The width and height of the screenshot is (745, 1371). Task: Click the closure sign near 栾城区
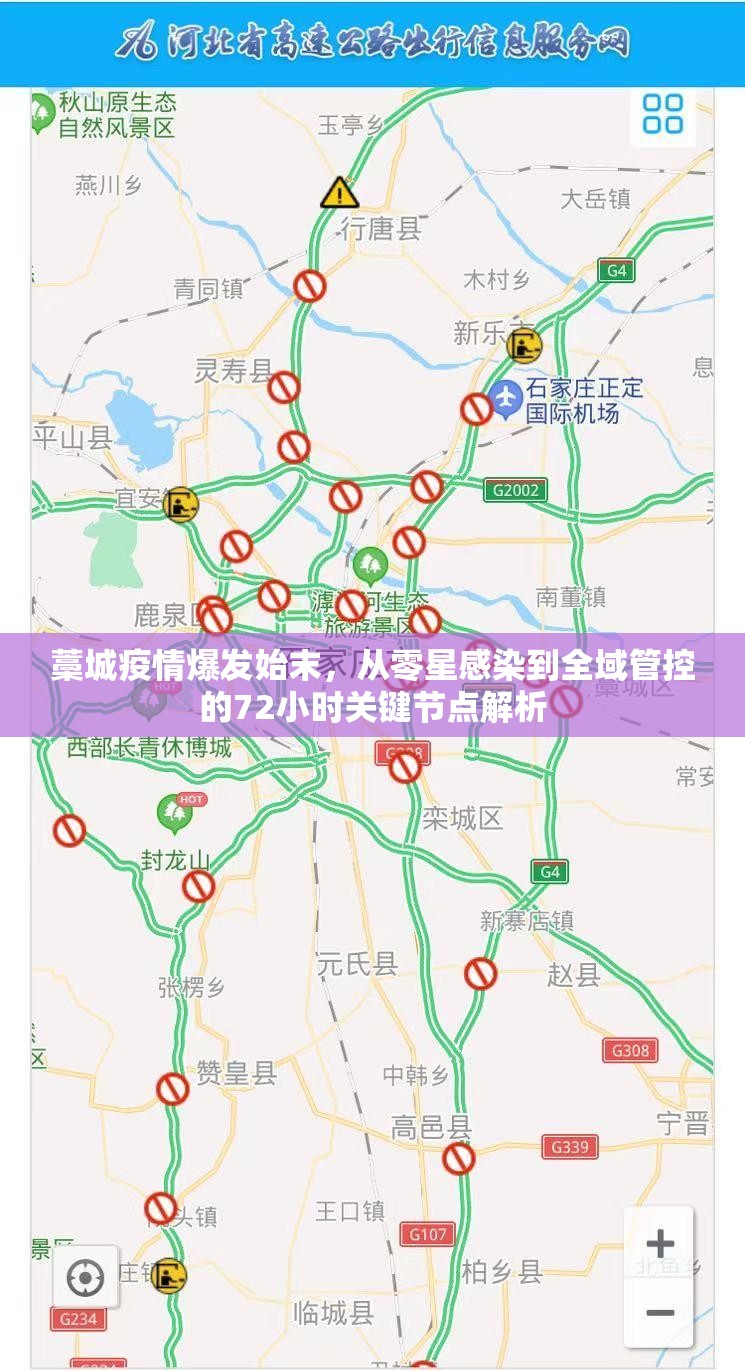point(406,771)
